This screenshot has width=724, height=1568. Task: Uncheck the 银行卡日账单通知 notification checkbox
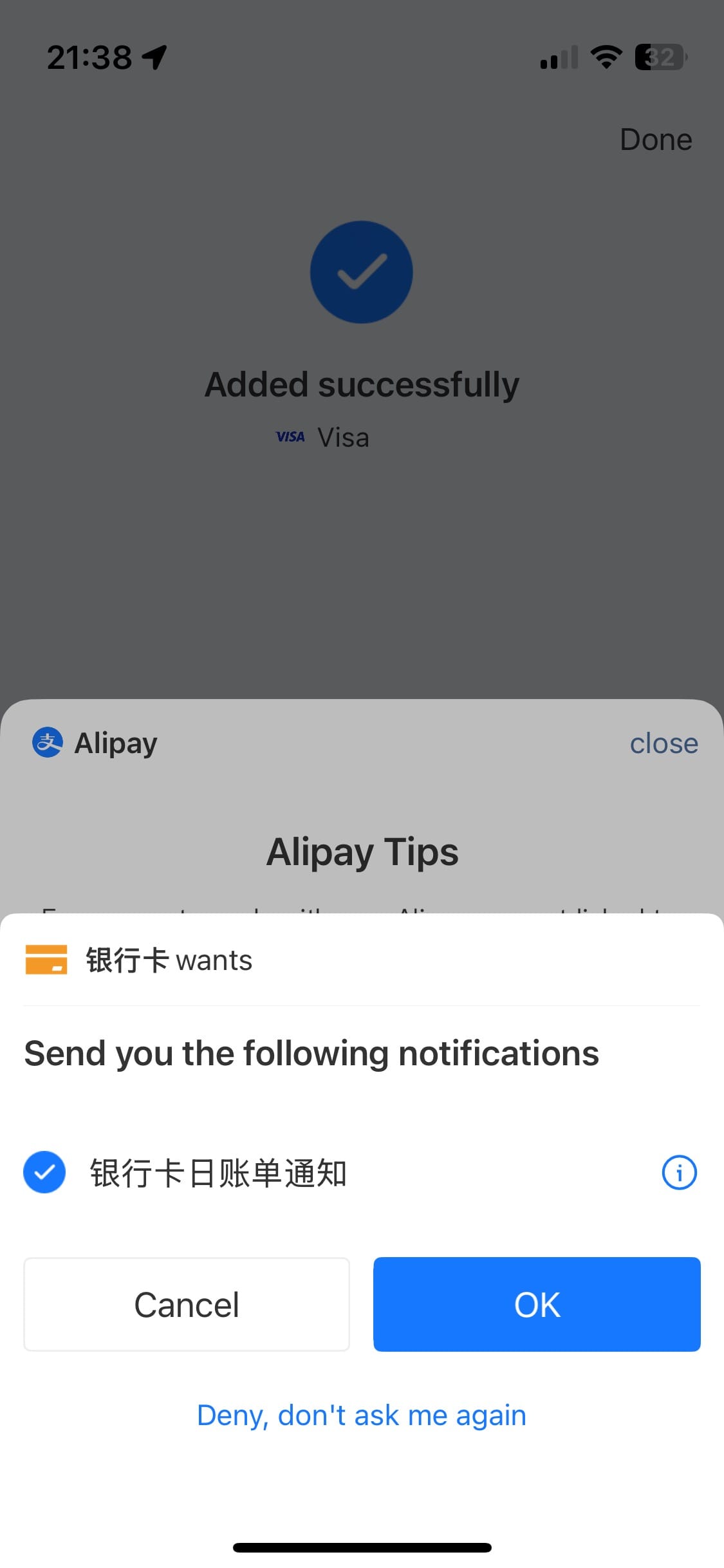pos(44,1172)
